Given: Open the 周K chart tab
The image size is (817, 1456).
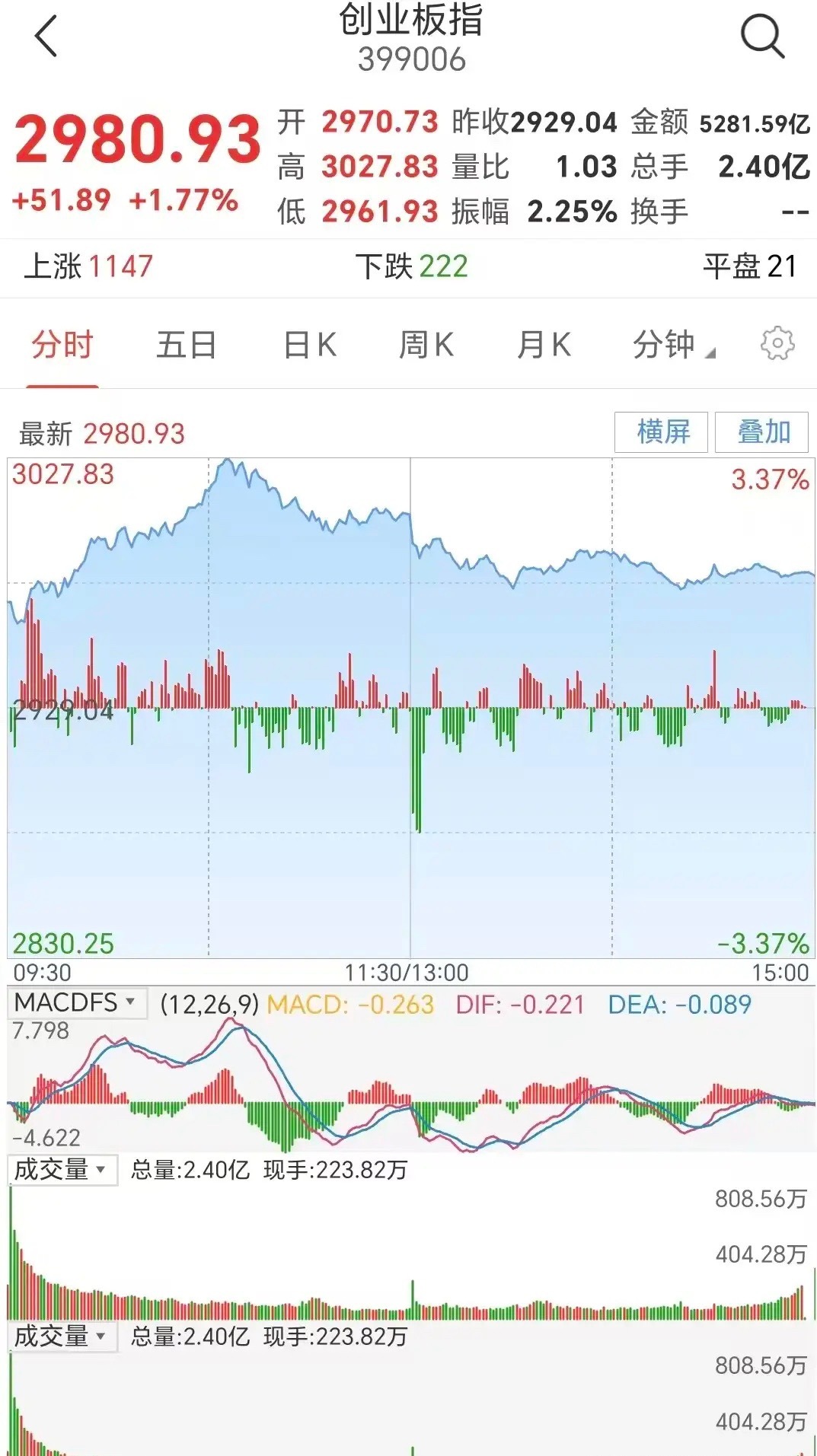Looking at the screenshot, I should [x=426, y=345].
